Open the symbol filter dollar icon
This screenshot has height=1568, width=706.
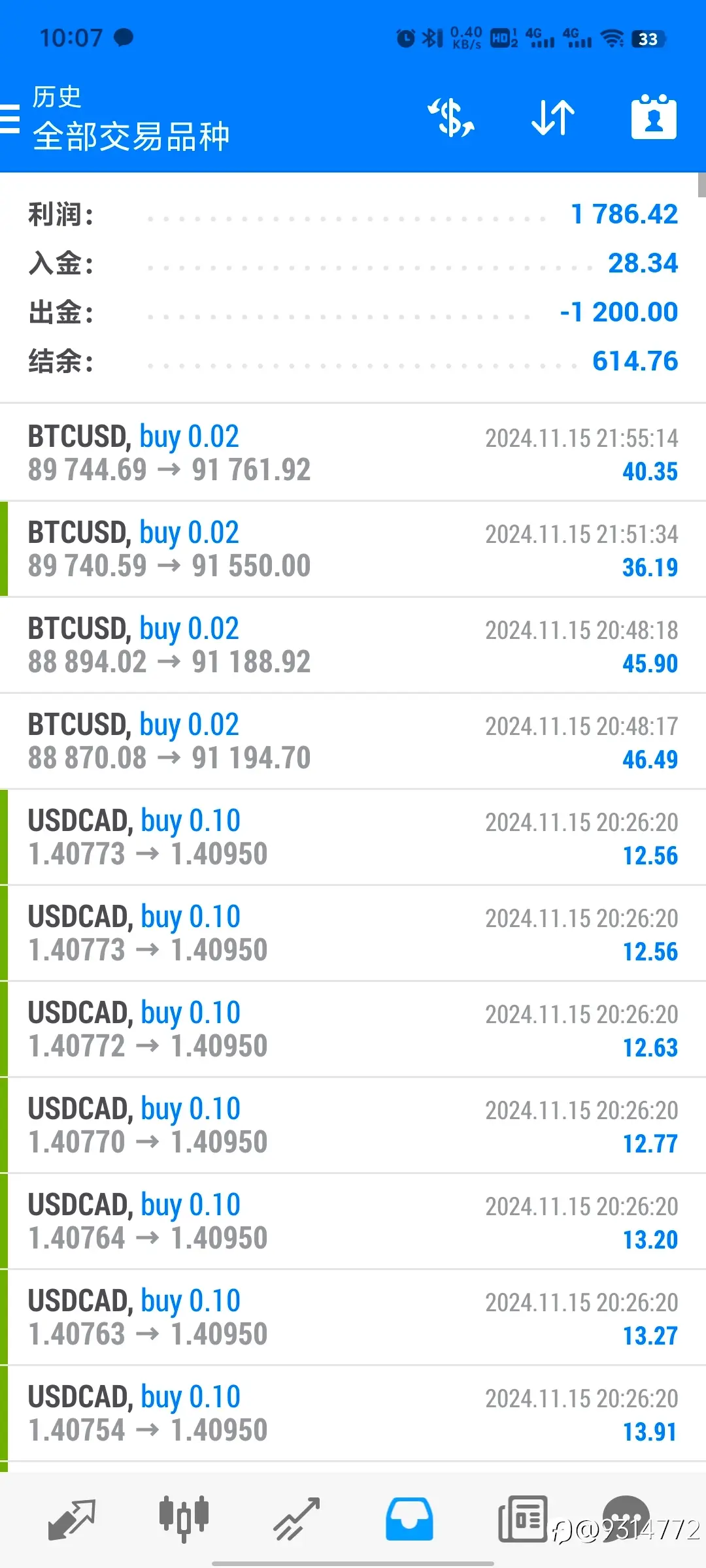click(451, 118)
